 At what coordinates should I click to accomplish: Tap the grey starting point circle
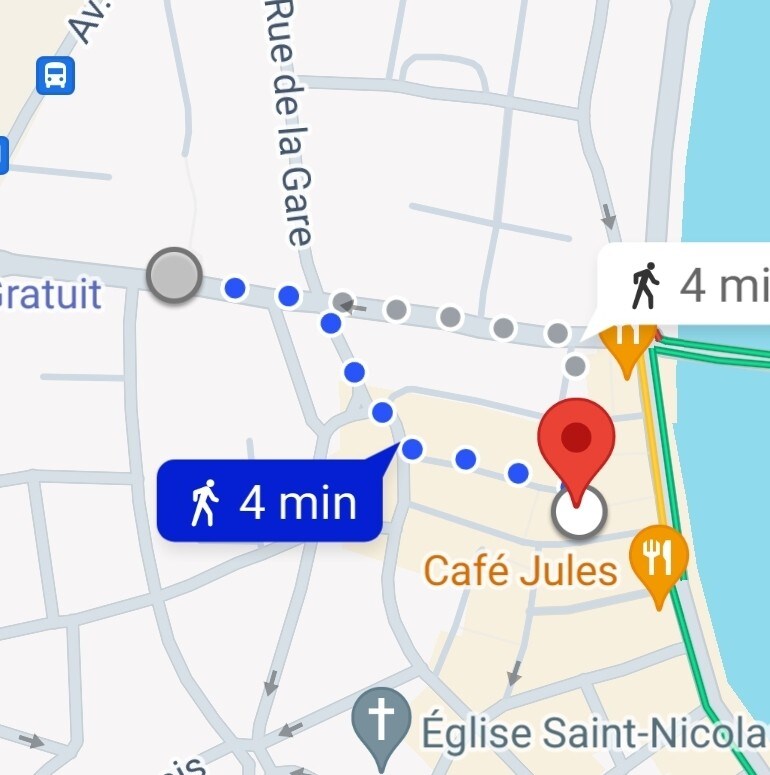coord(174,275)
